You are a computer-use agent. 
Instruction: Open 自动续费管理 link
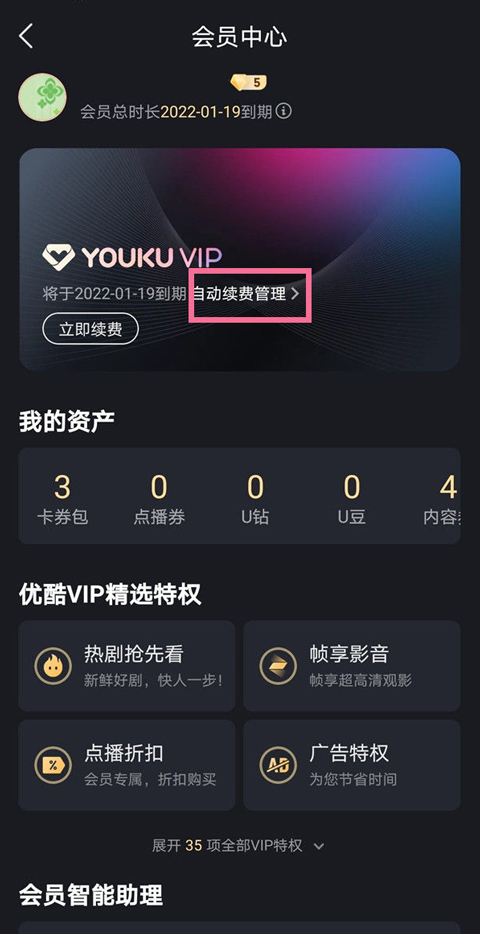pos(245,293)
